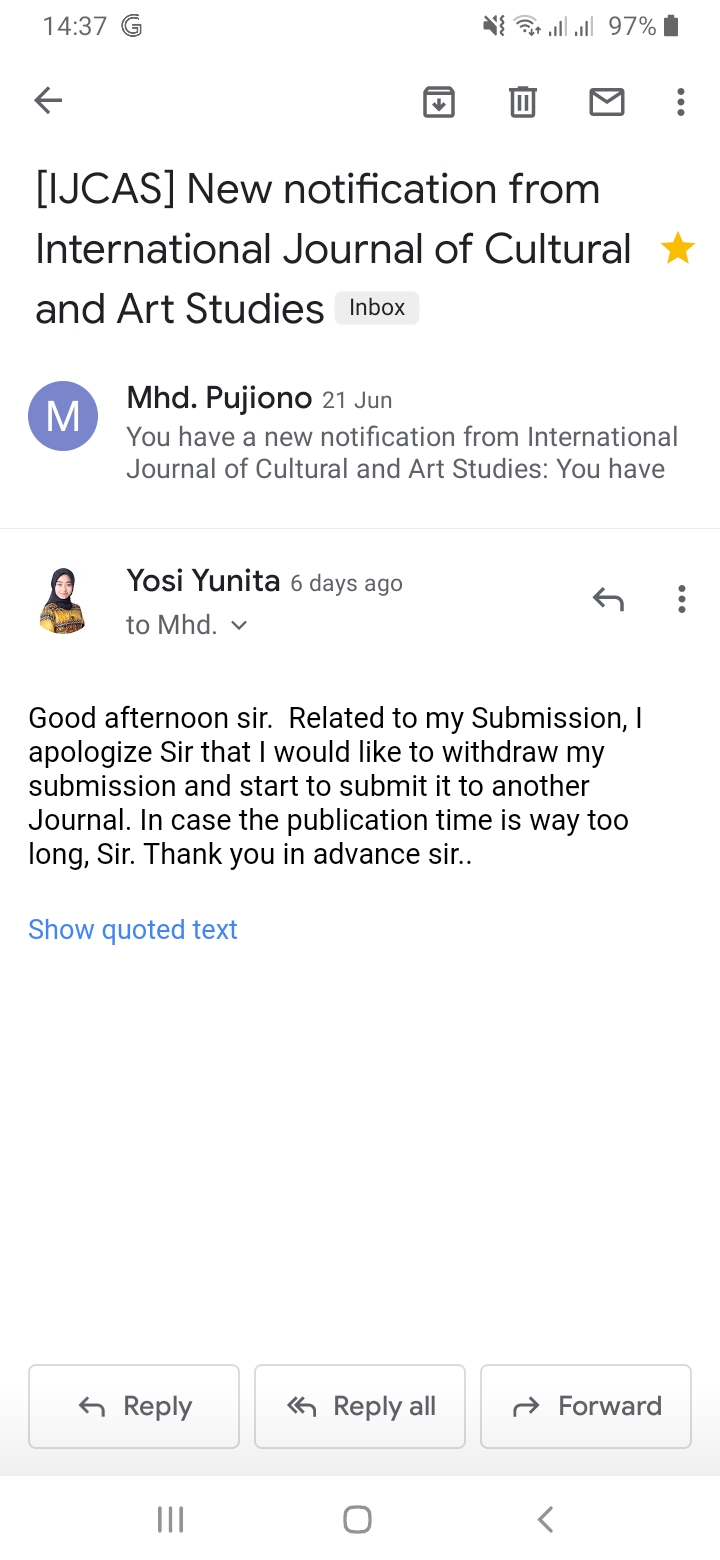The width and height of the screenshot is (720, 1560).
Task: Forward this email
Action: pyautogui.click(x=586, y=1406)
